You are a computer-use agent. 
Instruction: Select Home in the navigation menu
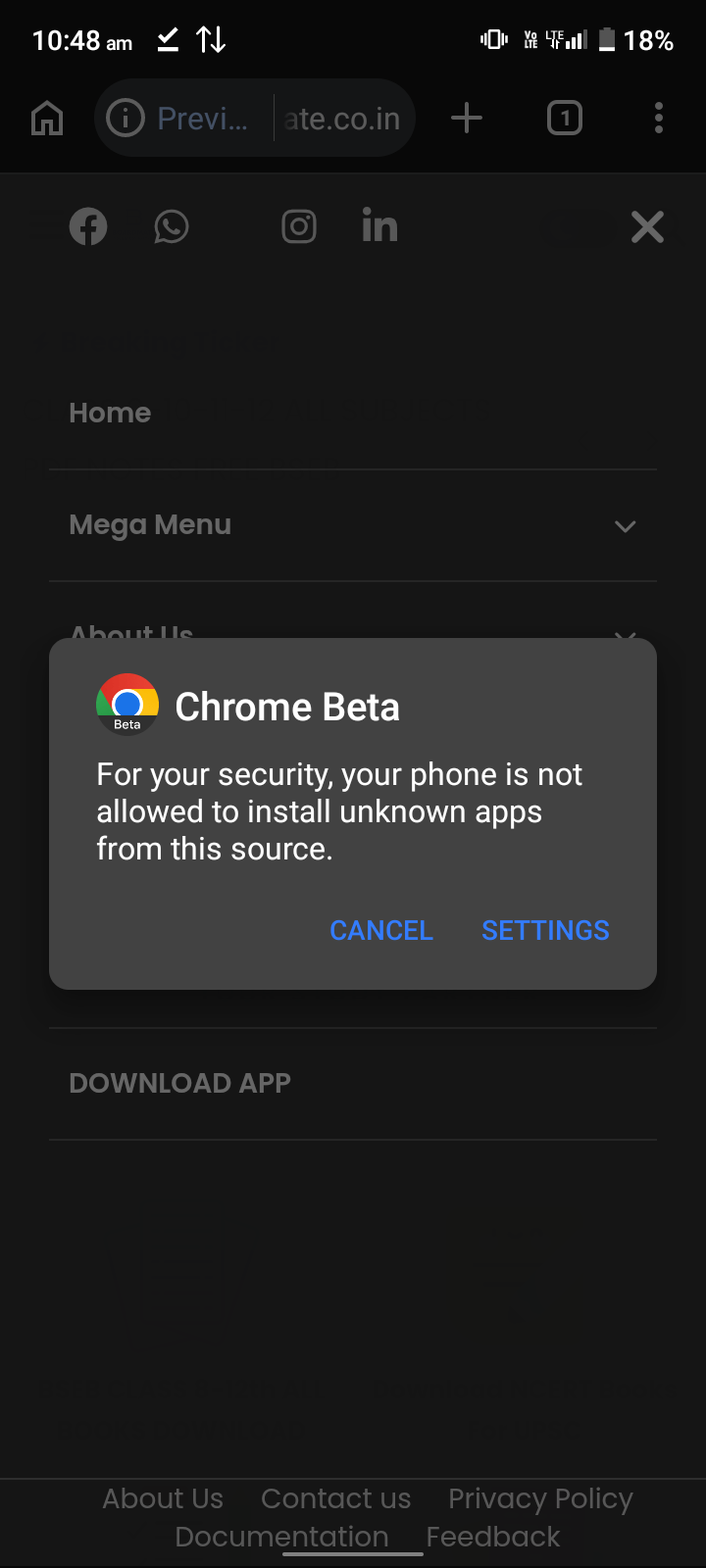tap(110, 413)
